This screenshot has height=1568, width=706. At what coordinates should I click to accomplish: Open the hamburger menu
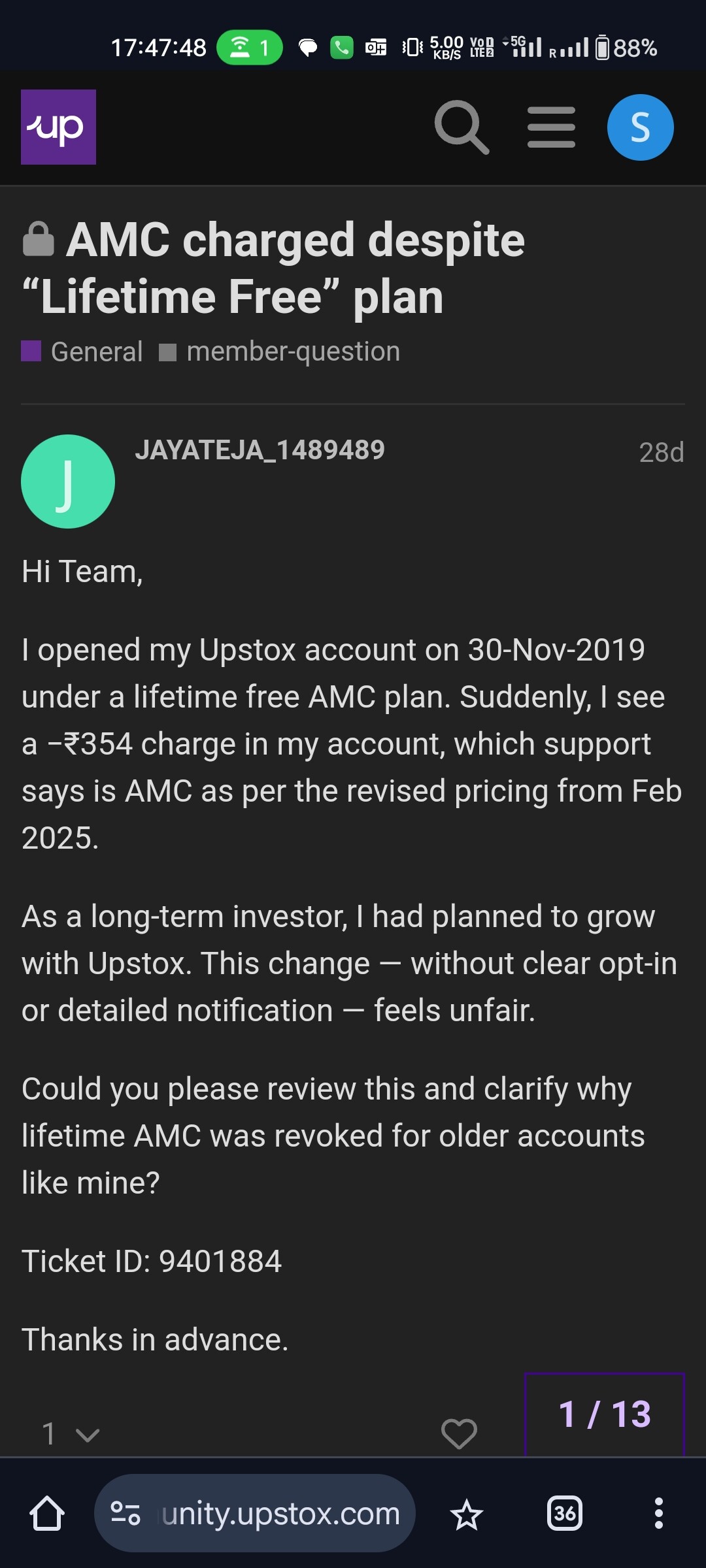[x=551, y=127]
